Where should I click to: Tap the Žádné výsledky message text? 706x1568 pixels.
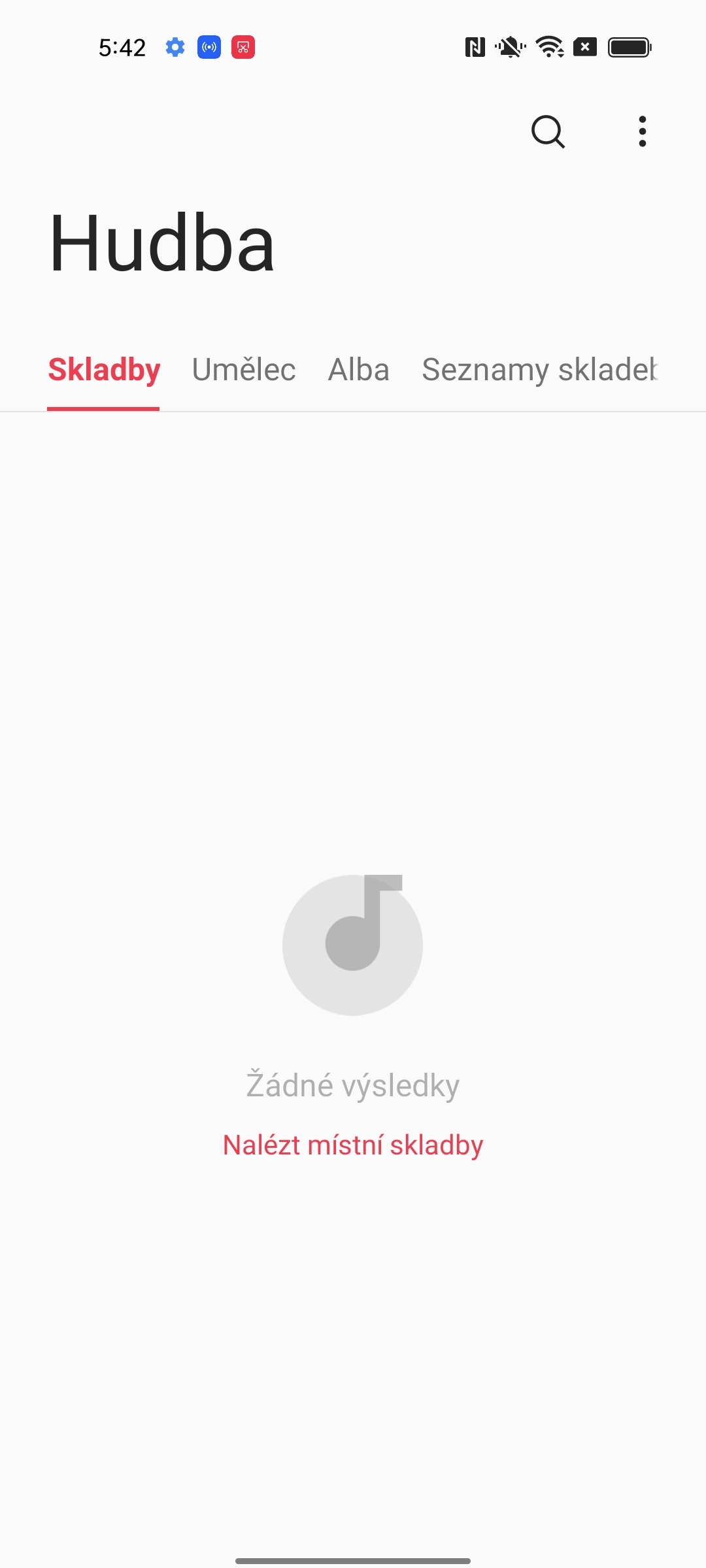pyautogui.click(x=353, y=1084)
